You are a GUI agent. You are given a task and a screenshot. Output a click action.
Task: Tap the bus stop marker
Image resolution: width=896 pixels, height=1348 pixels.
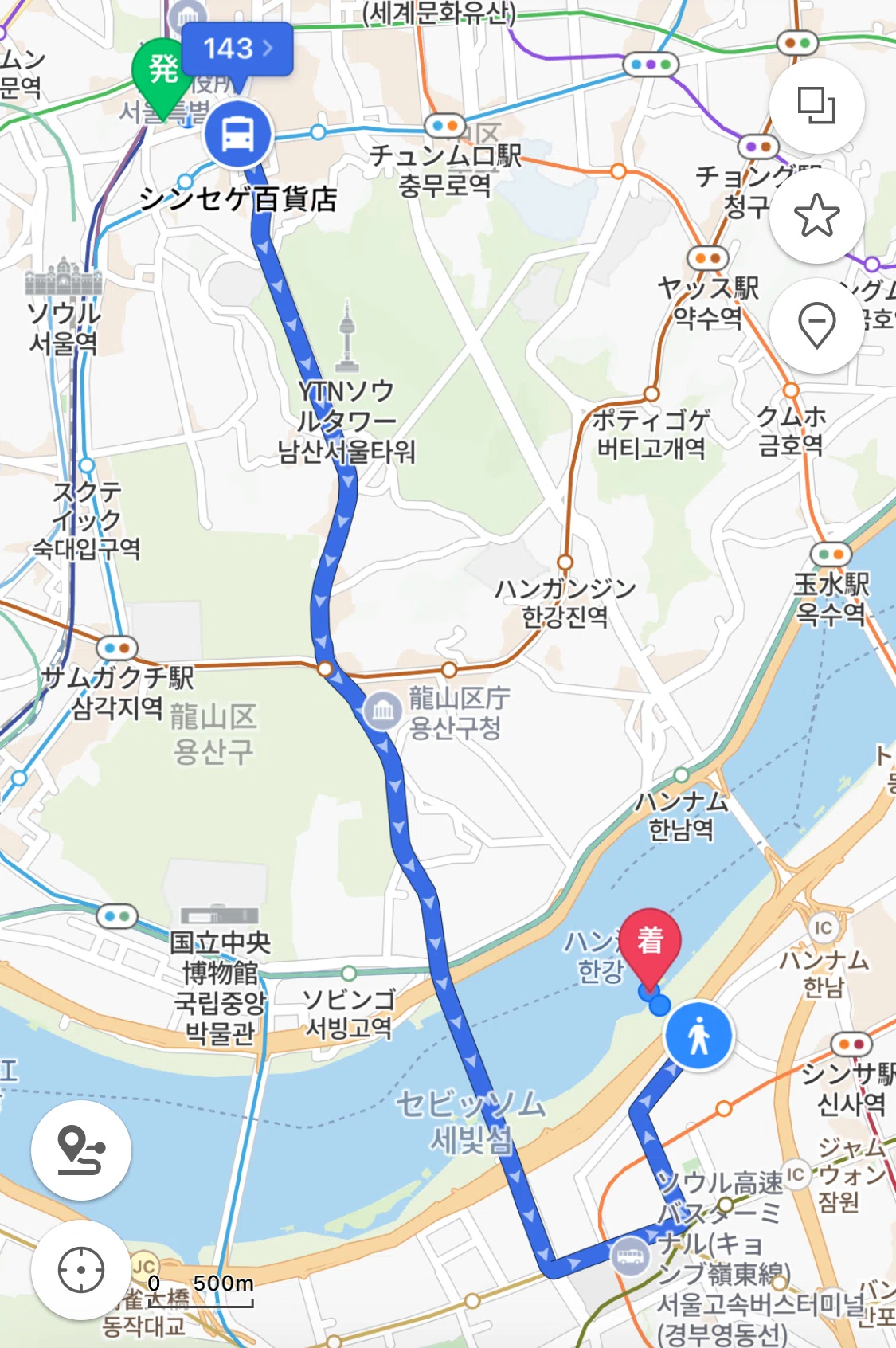[238, 134]
